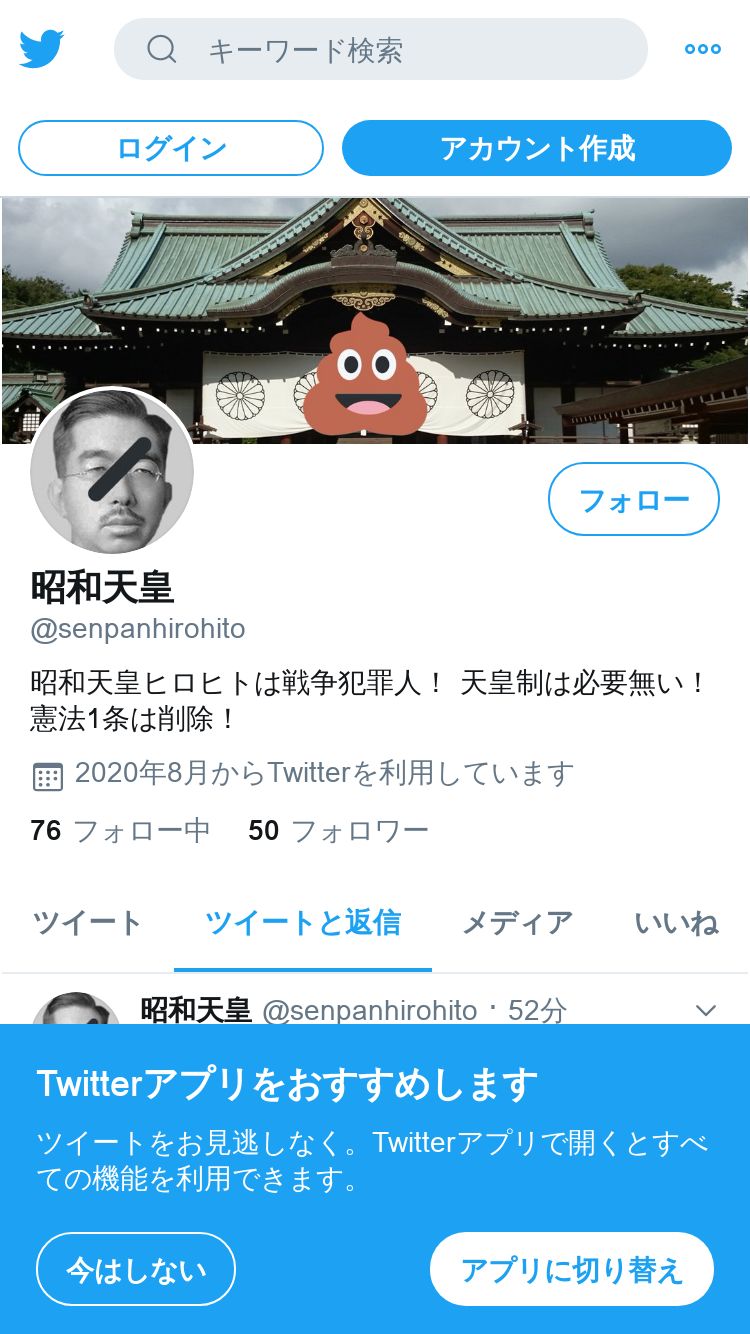The height and width of the screenshot is (1334, 750).
Task: Dismiss the app banner with 今はしない
Action: pos(136,1269)
